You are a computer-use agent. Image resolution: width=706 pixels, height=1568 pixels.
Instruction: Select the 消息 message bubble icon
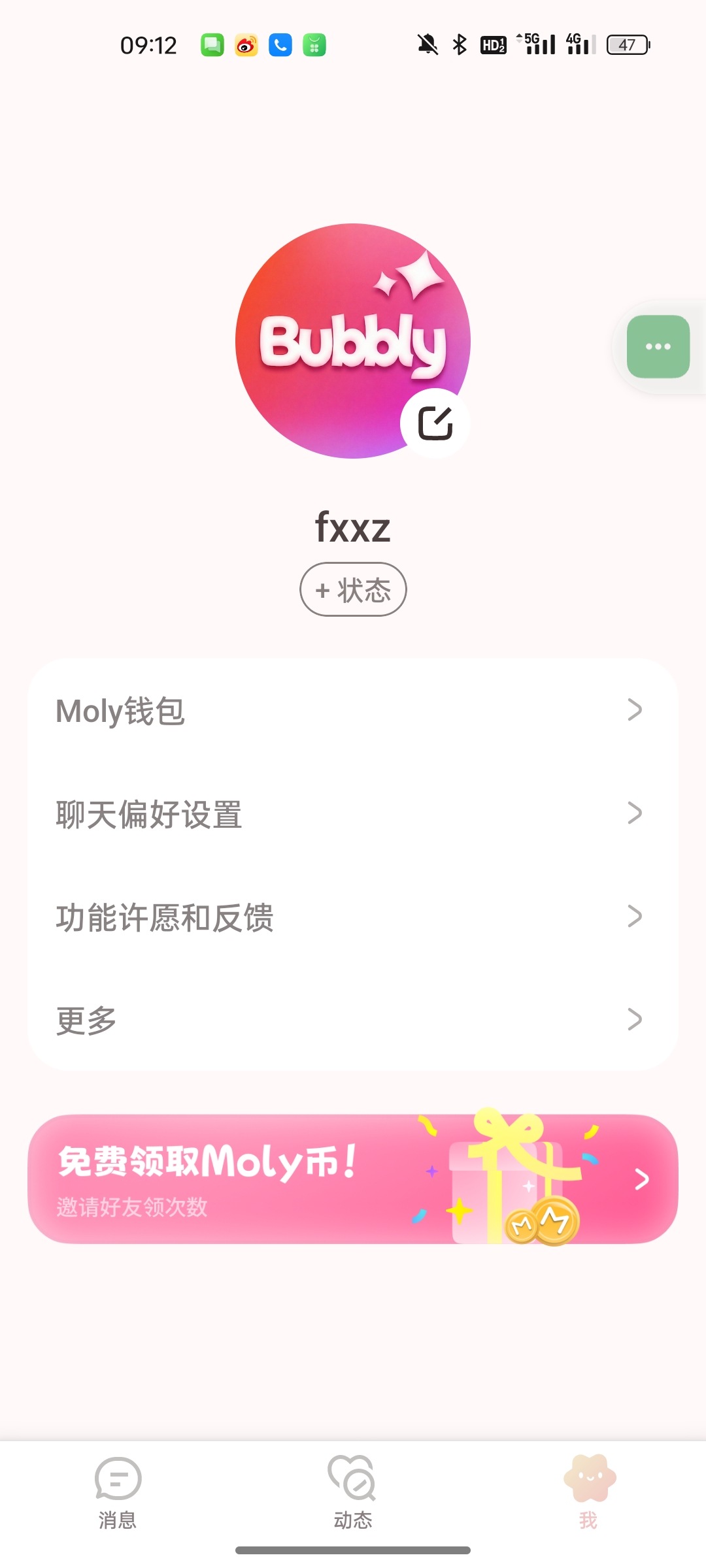click(x=118, y=1478)
